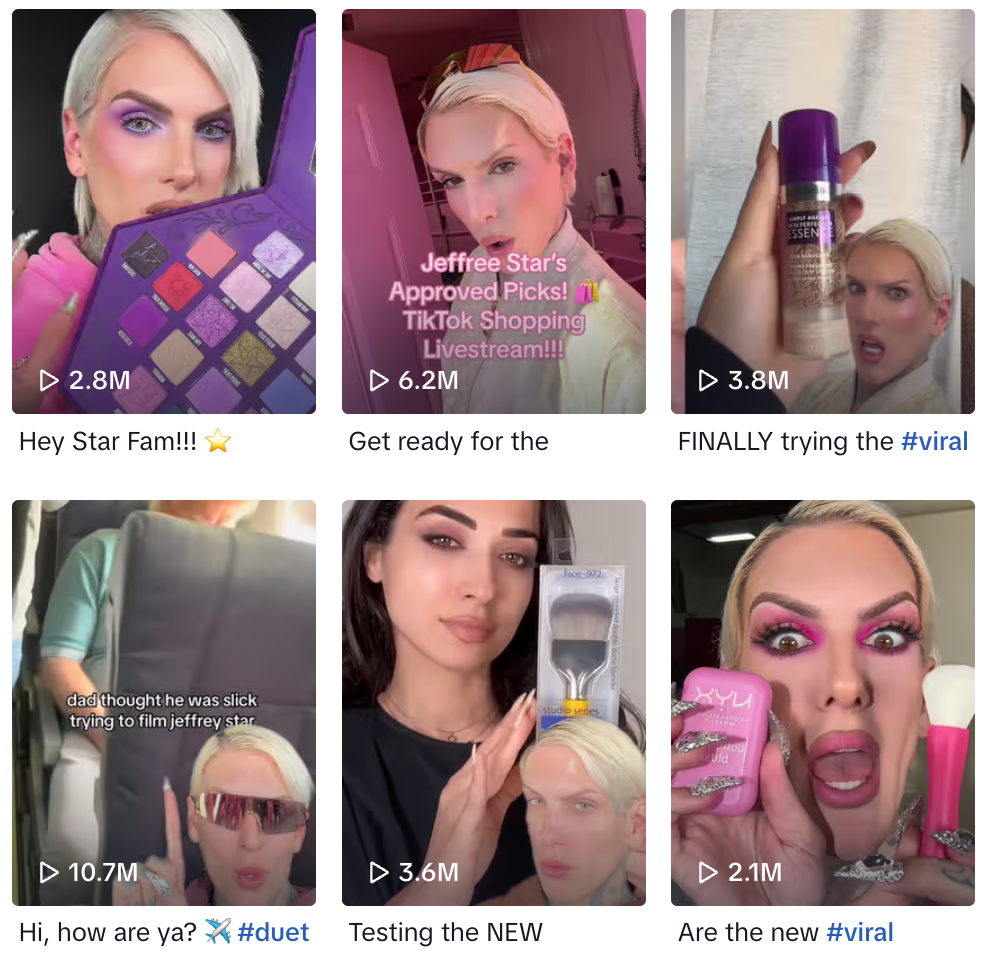984x954 pixels.
Task: Open the FINALLY trying the viral video
Action: coord(822,211)
